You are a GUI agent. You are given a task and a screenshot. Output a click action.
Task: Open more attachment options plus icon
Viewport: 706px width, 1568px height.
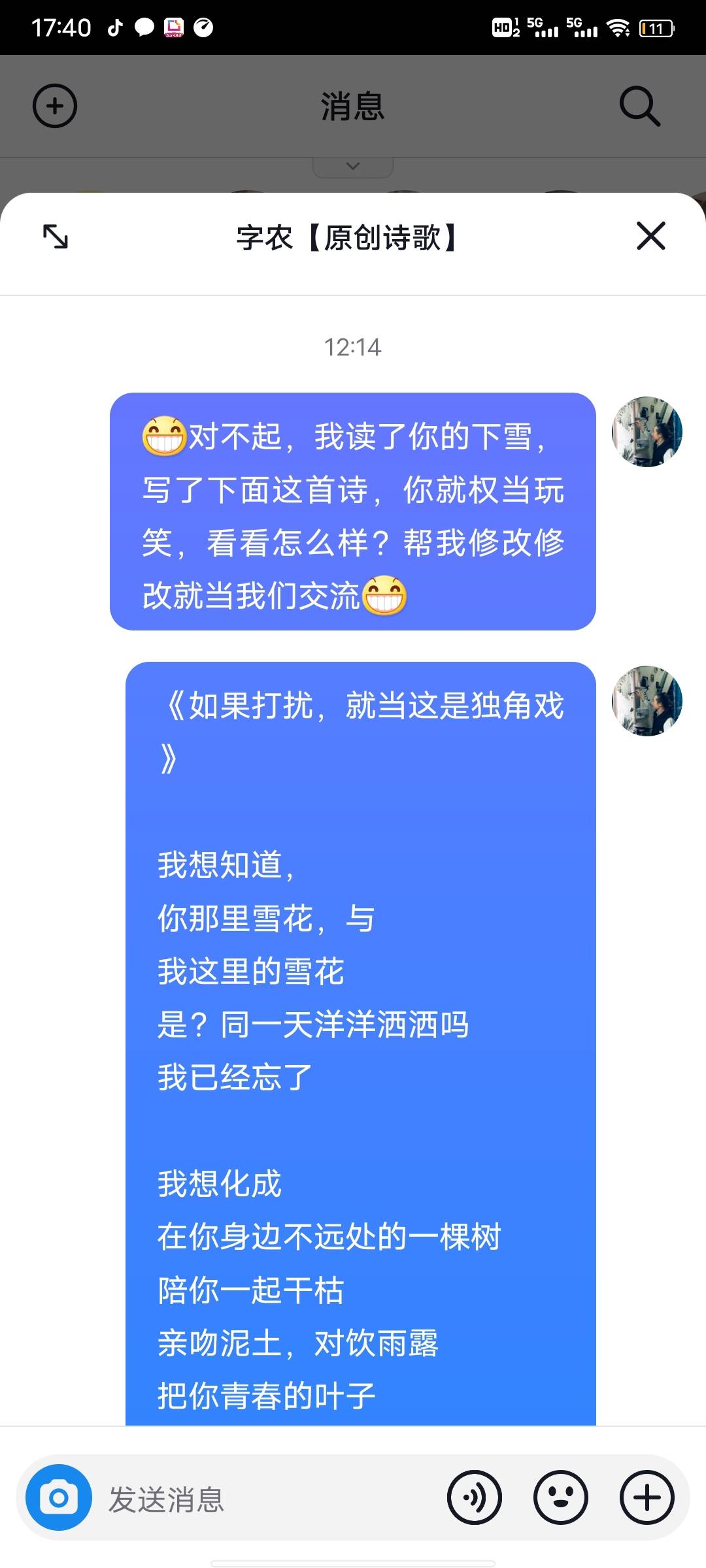pos(647,1497)
